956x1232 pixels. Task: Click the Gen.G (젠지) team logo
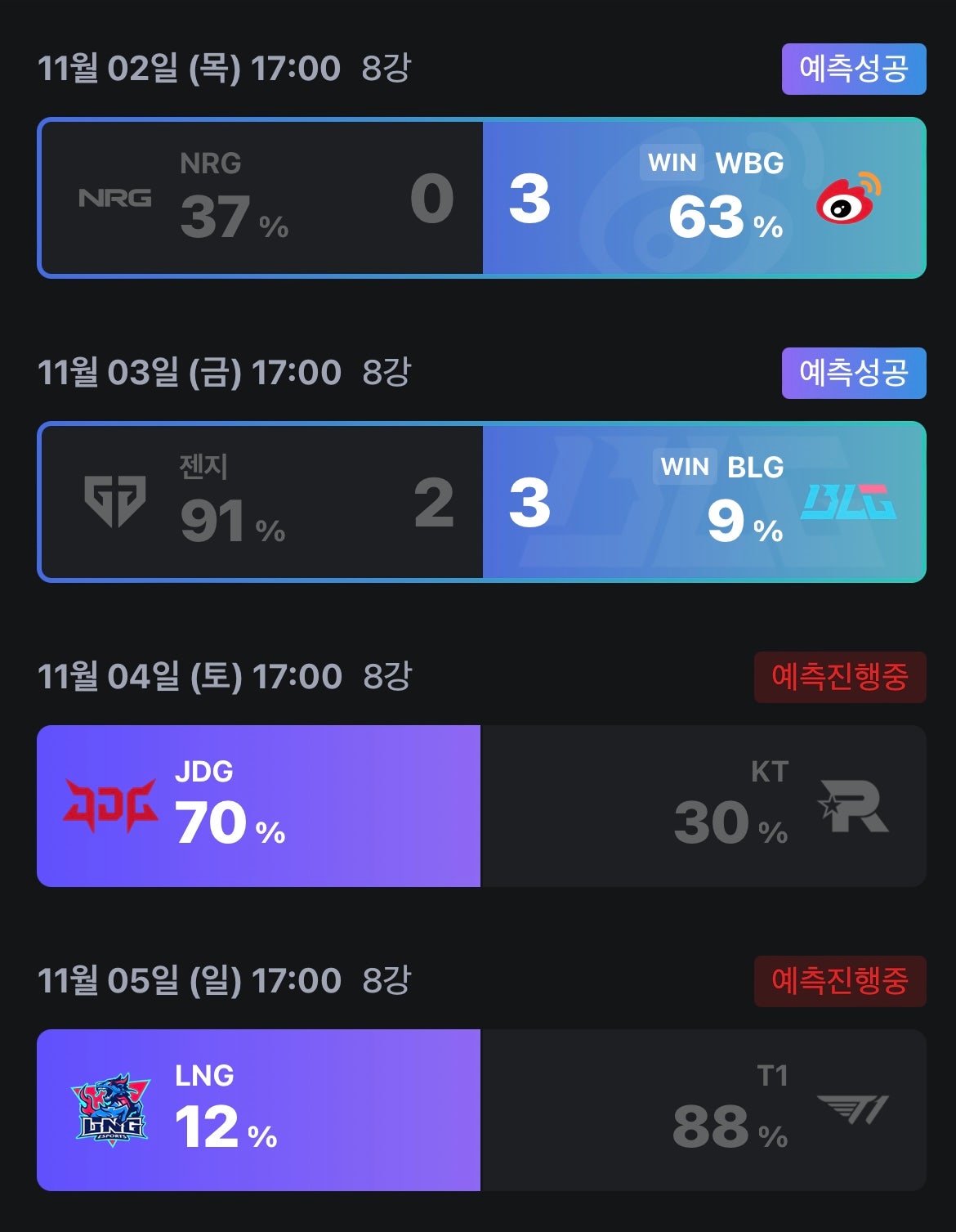pyautogui.click(x=114, y=499)
